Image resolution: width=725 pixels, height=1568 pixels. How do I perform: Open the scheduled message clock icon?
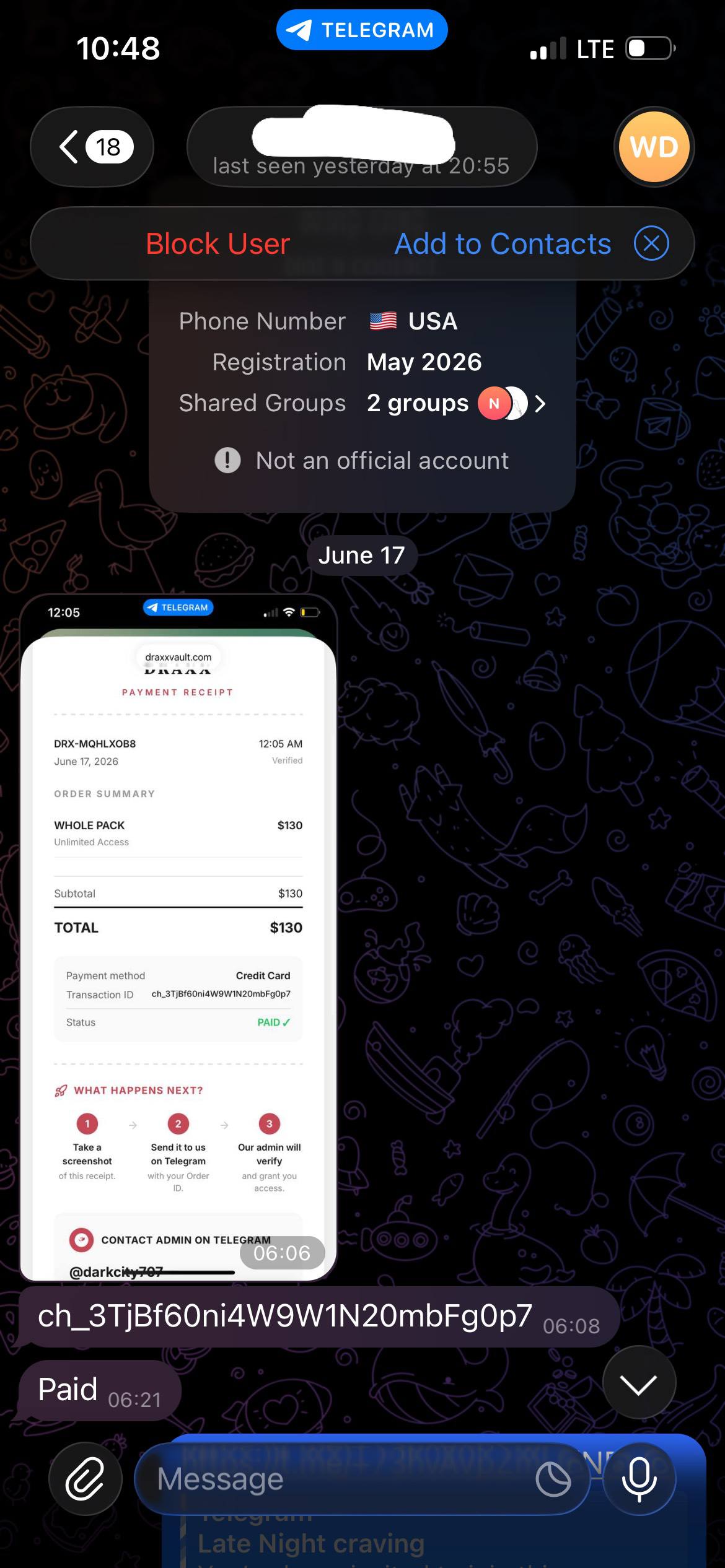click(553, 1479)
